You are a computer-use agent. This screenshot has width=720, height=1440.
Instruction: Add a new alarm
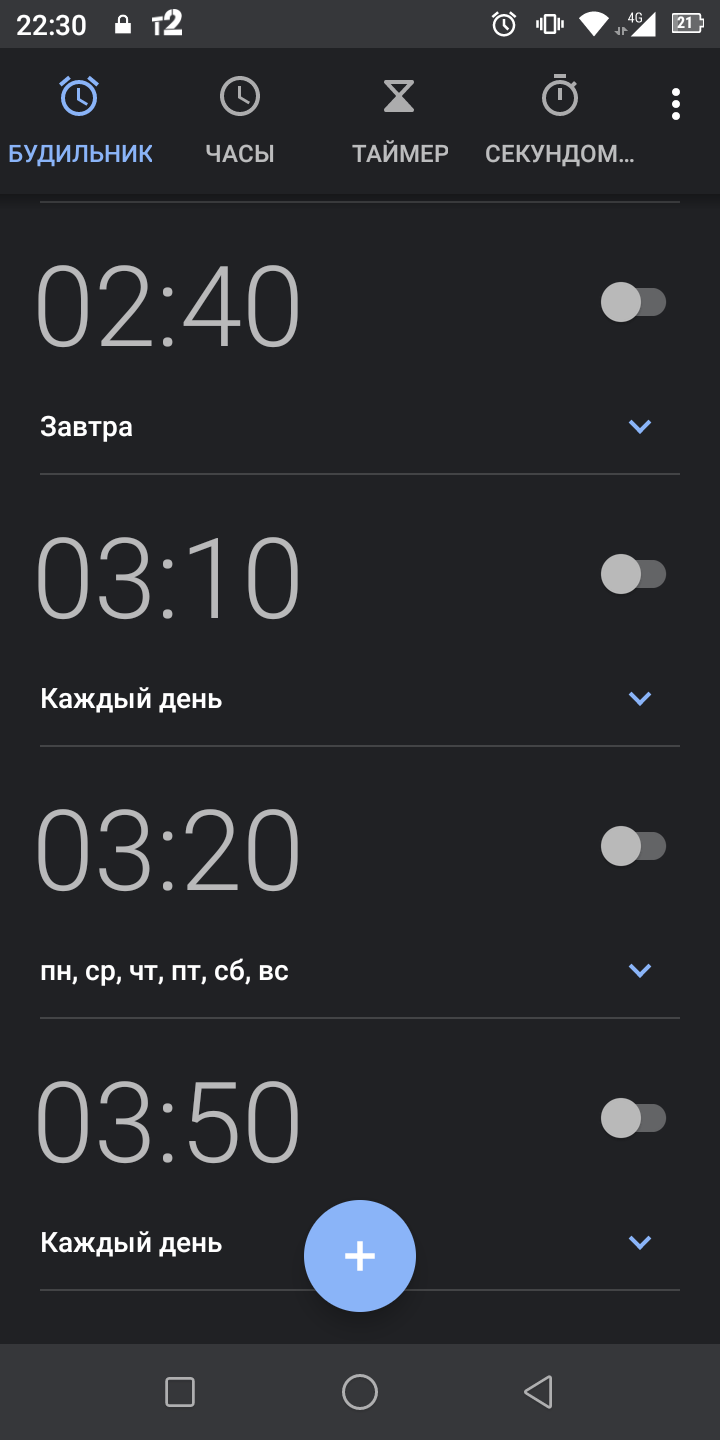click(x=360, y=1256)
